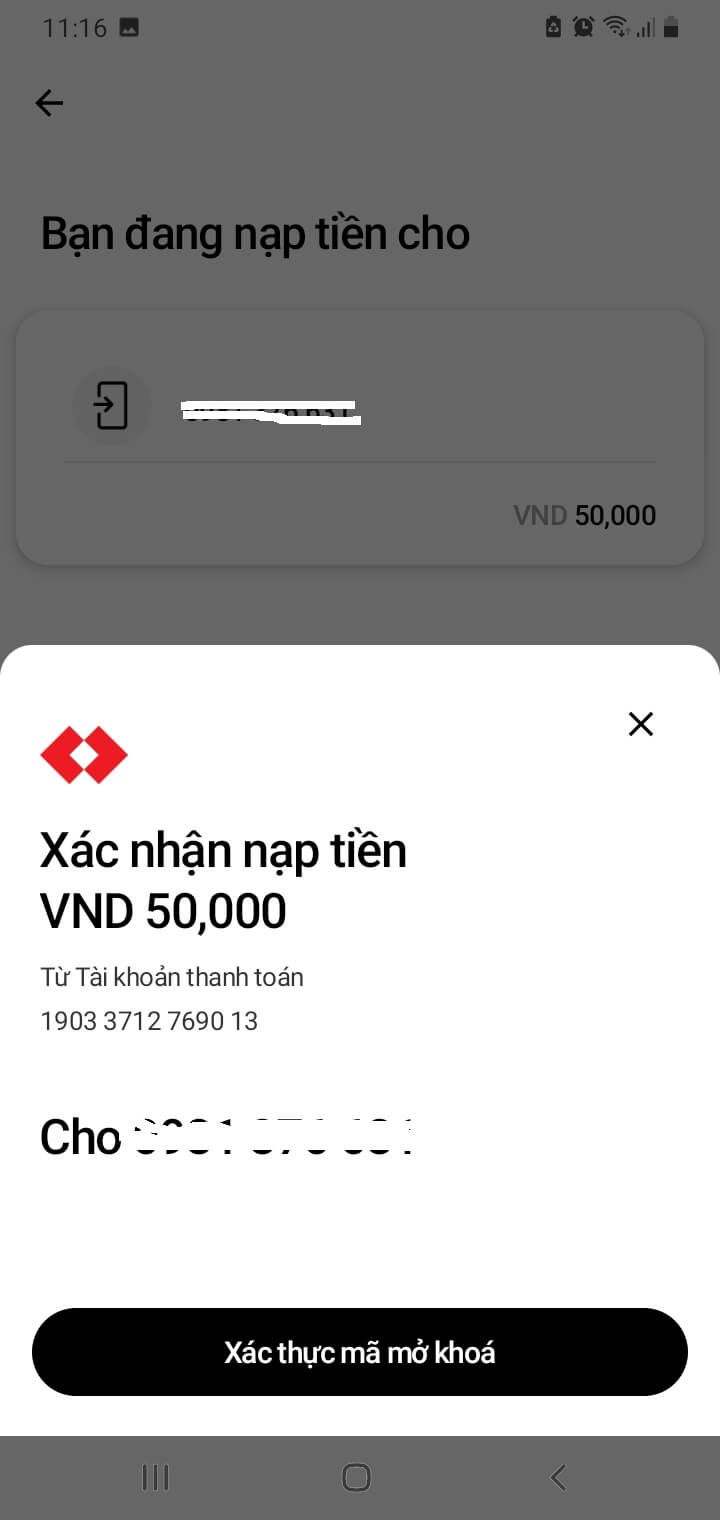Tap the Techcombank red diamond logo

pos(84,756)
